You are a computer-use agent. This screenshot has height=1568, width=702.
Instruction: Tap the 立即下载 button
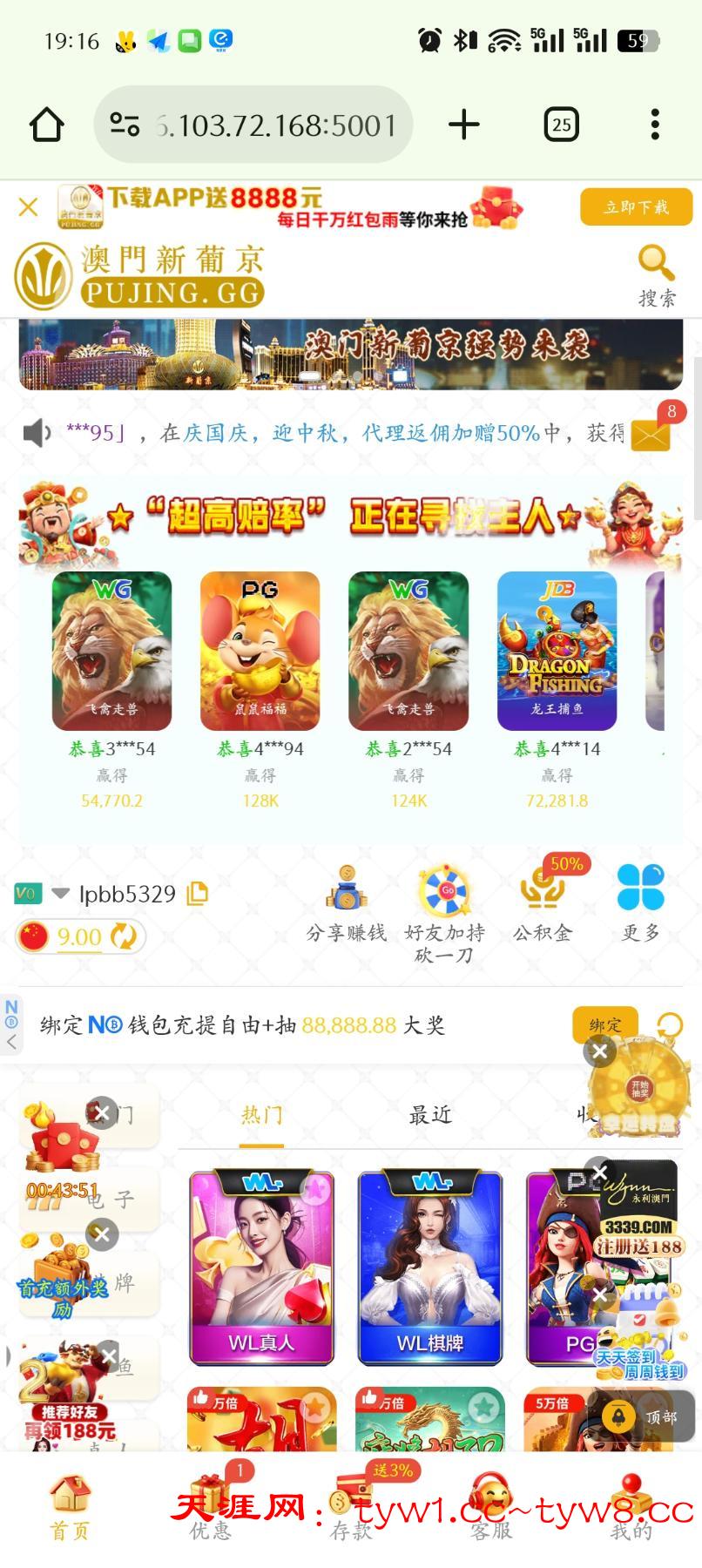click(636, 207)
